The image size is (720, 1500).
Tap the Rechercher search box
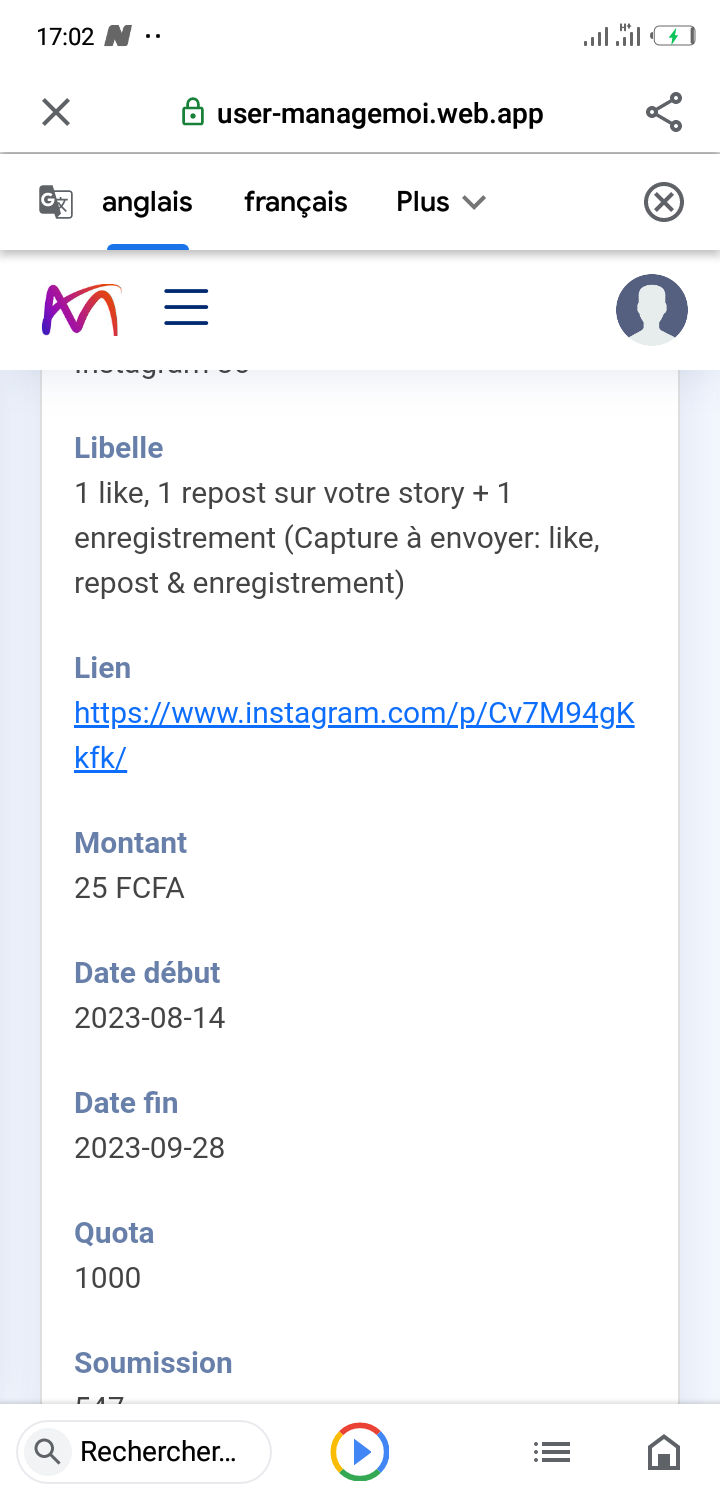145,1452
